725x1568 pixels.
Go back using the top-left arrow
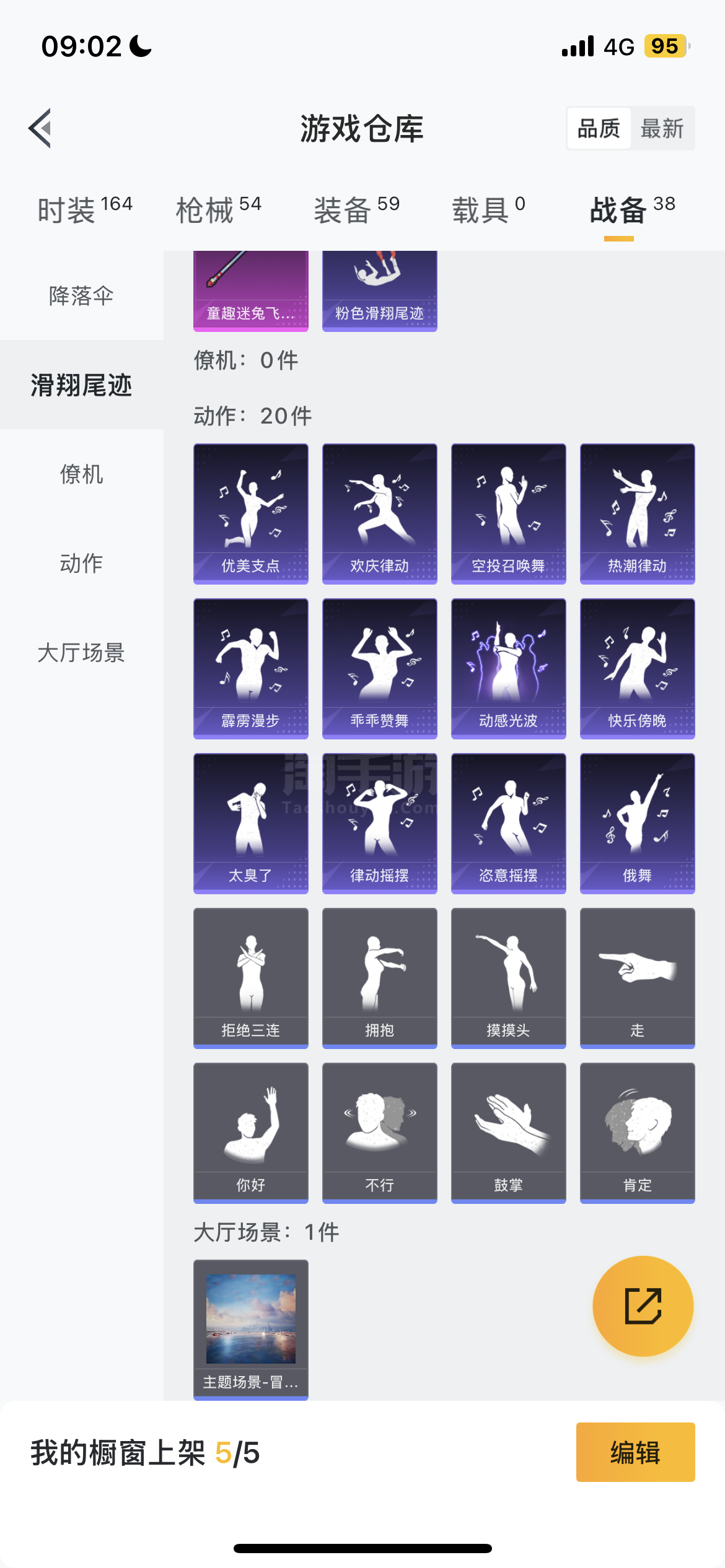(x=40, y=129)
